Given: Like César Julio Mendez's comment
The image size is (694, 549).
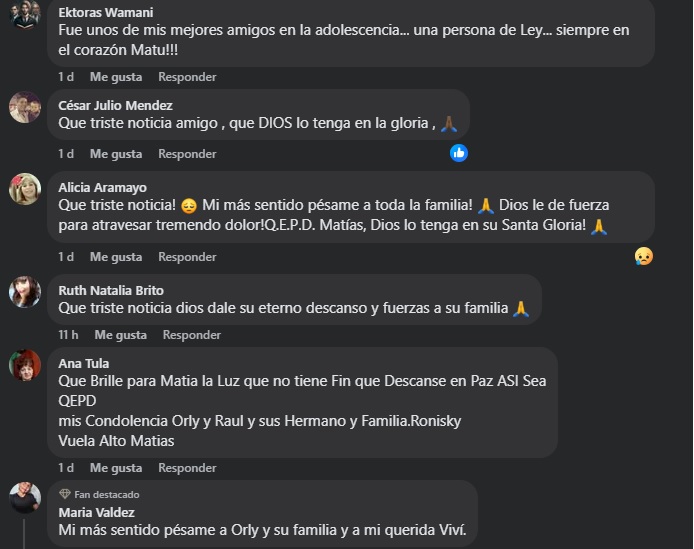Looking at the screenshot, I should [x=115, y=154].
